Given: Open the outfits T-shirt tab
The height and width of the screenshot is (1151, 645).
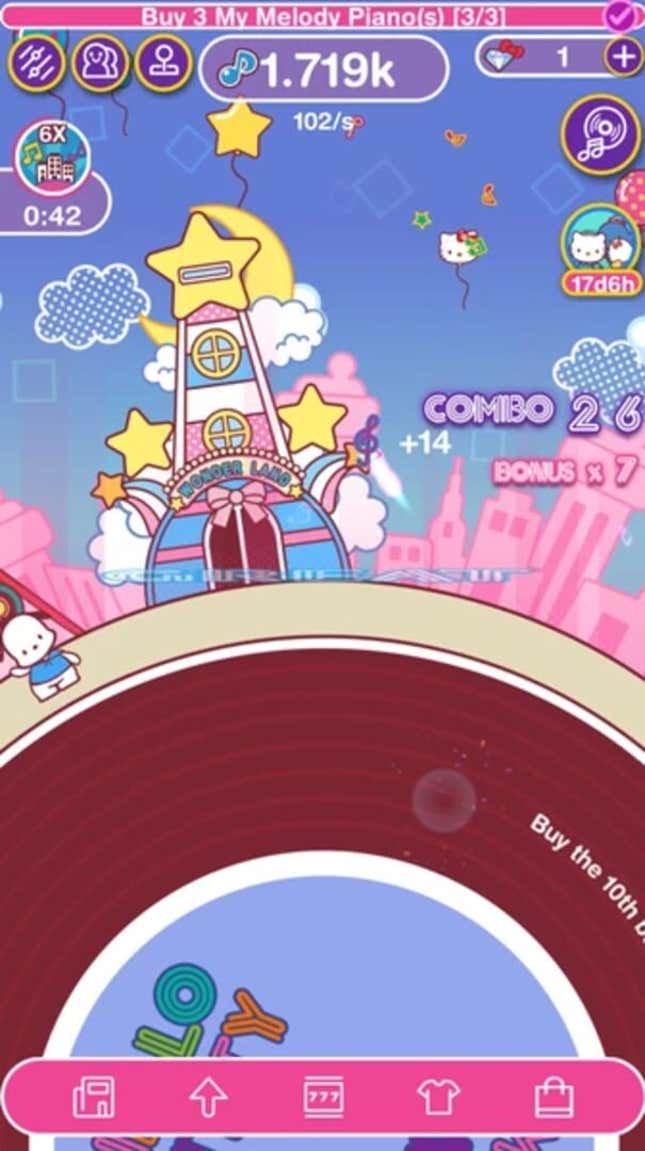Looking at the screenshot, I should pos(437,1097).
